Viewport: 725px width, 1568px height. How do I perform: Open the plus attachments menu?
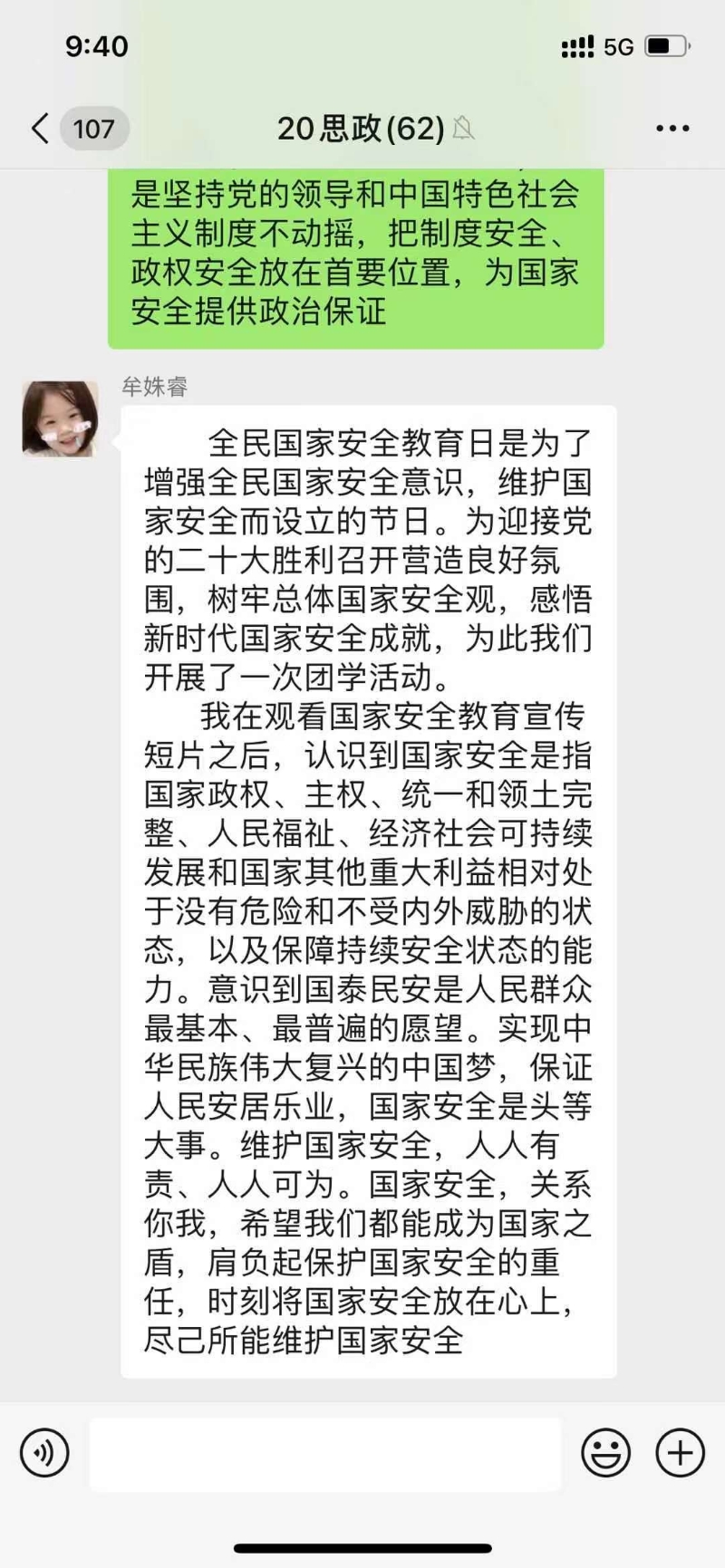680,1452
